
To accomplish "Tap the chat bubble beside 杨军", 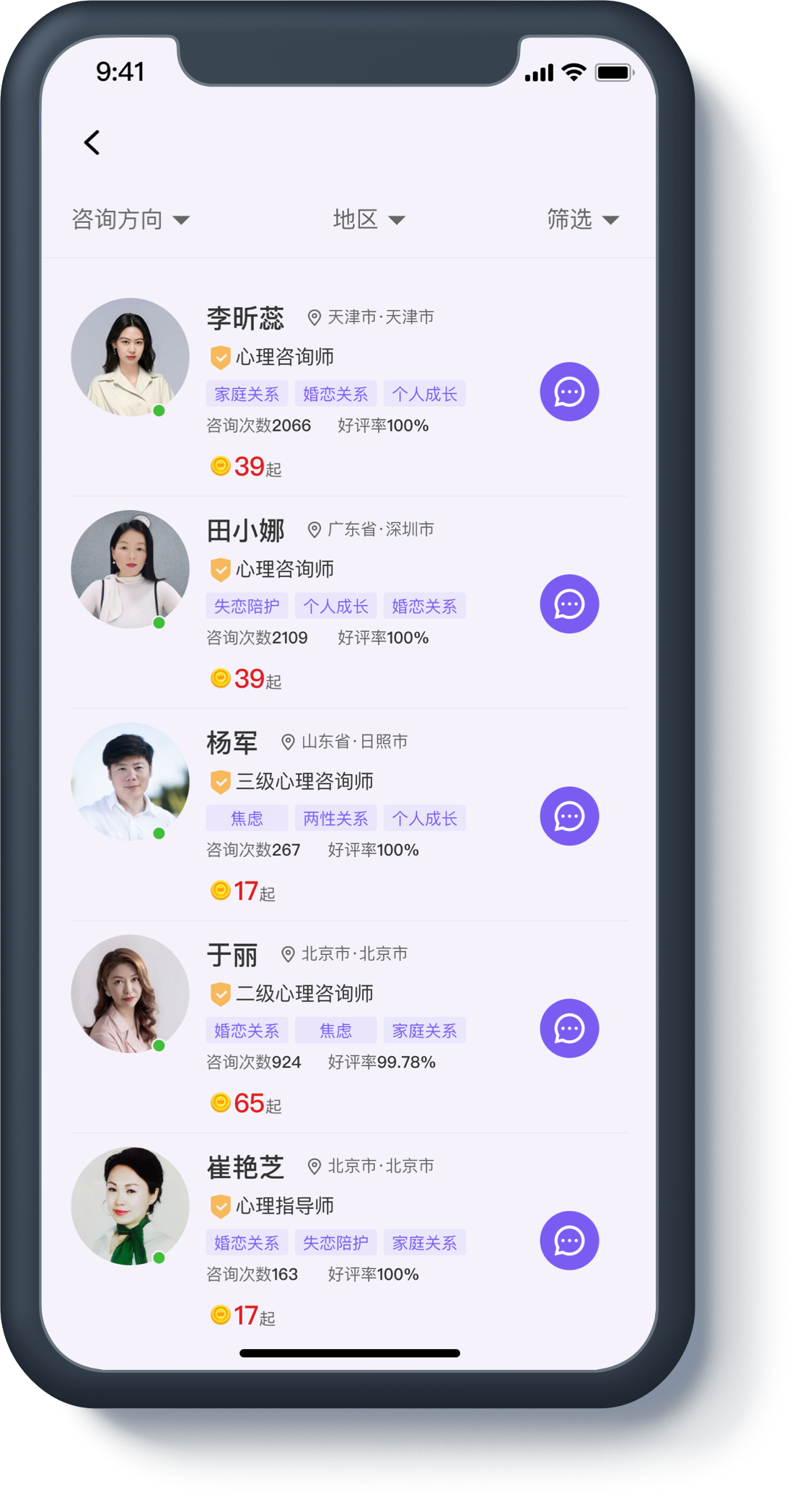I will [569, 816].
